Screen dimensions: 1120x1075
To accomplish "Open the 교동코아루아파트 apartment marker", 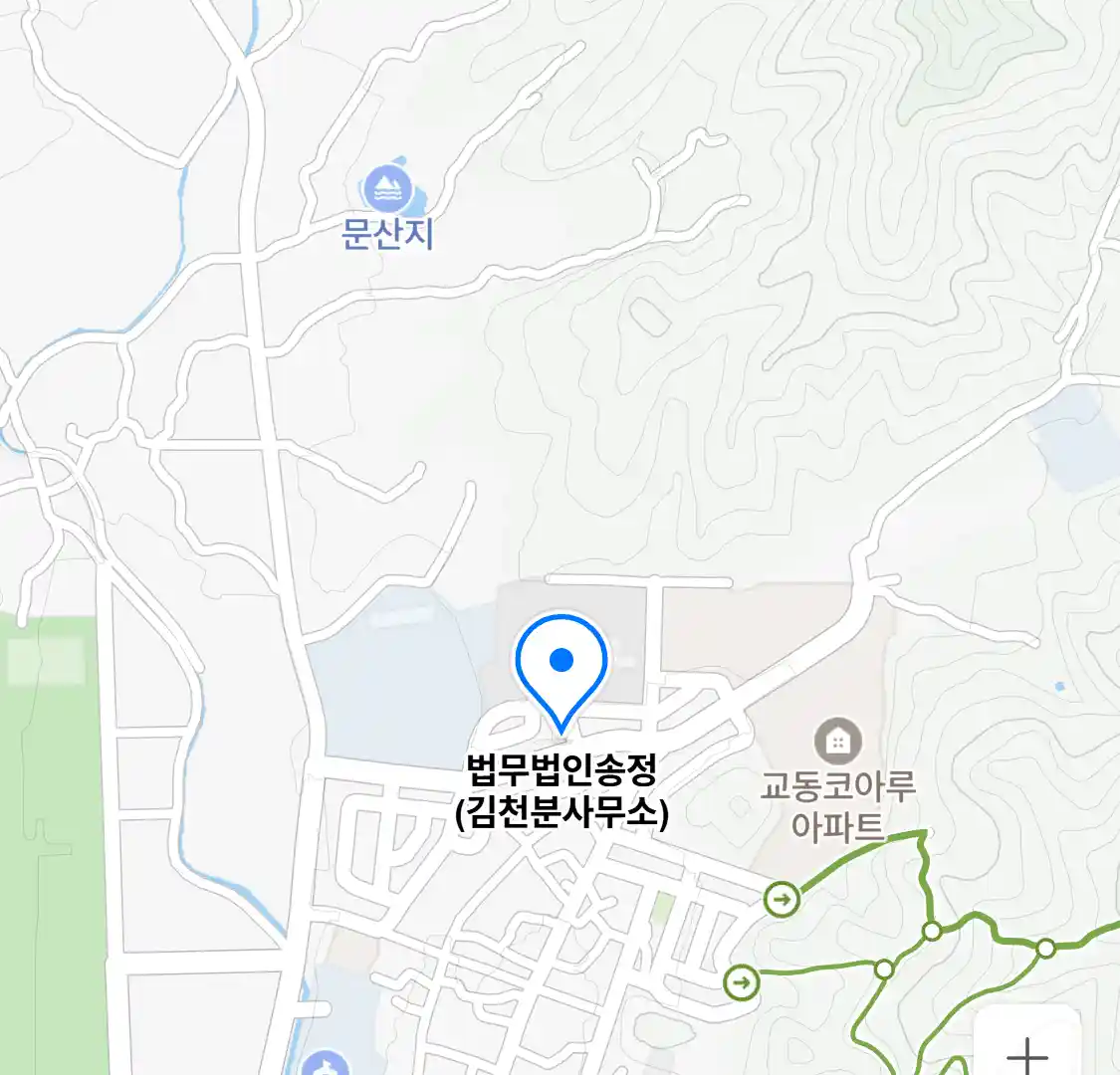I will (x=838, y=742).
